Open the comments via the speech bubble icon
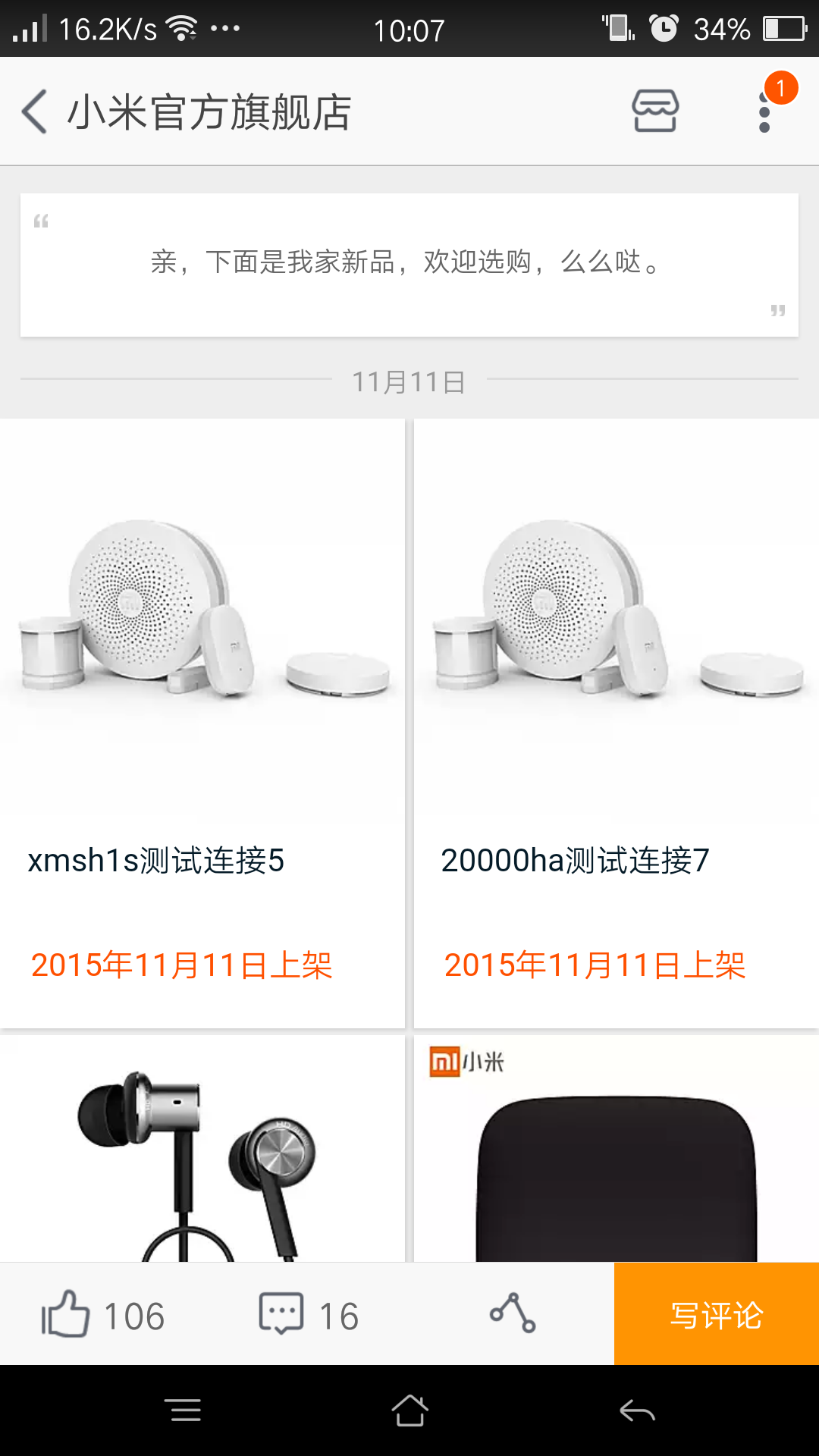819x1456 pixels. (x=281, y=1314)
